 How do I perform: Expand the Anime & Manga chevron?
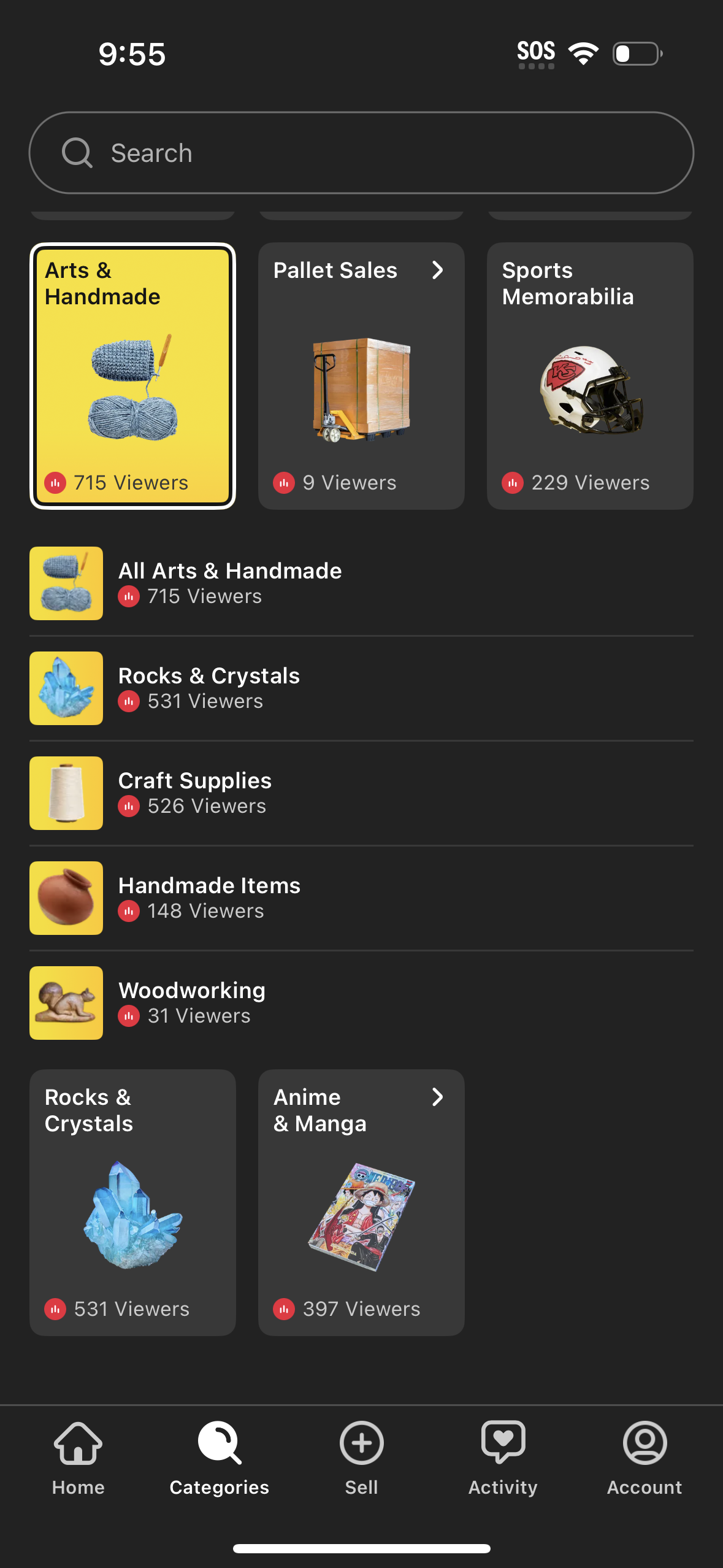[438, 1097]
